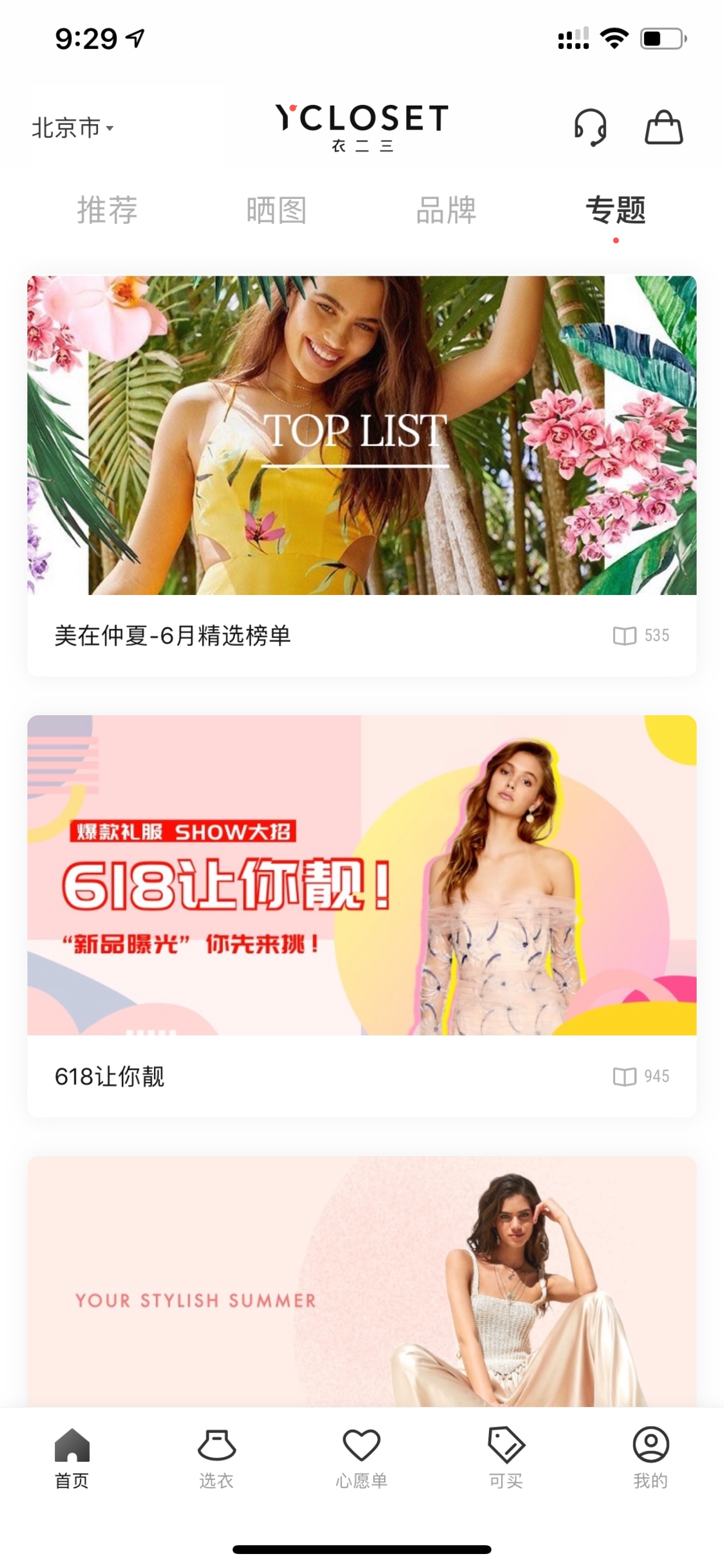Switch to the 晒图 tab
Screen dimensions: 724x1568
tap(276, 210)
